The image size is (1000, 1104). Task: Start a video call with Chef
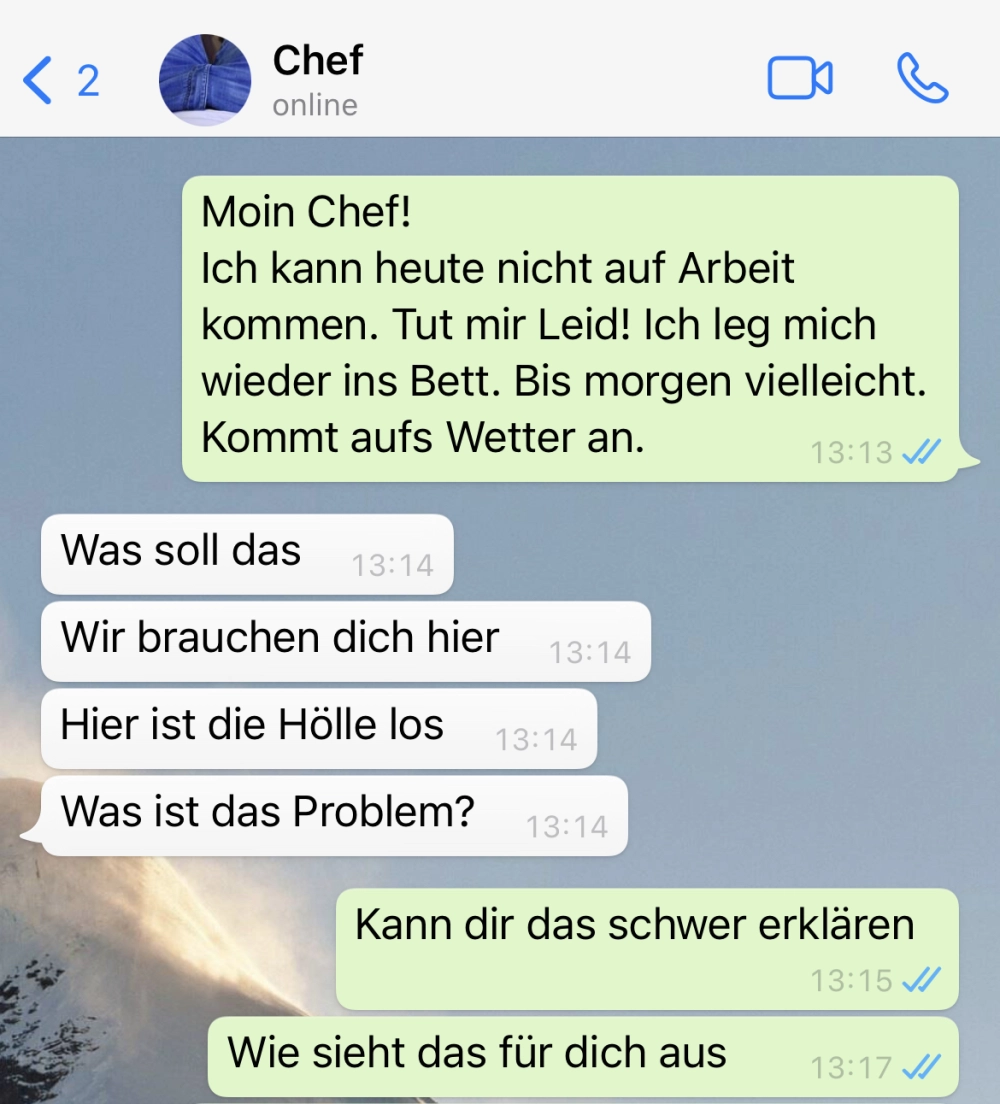[799, 79]
